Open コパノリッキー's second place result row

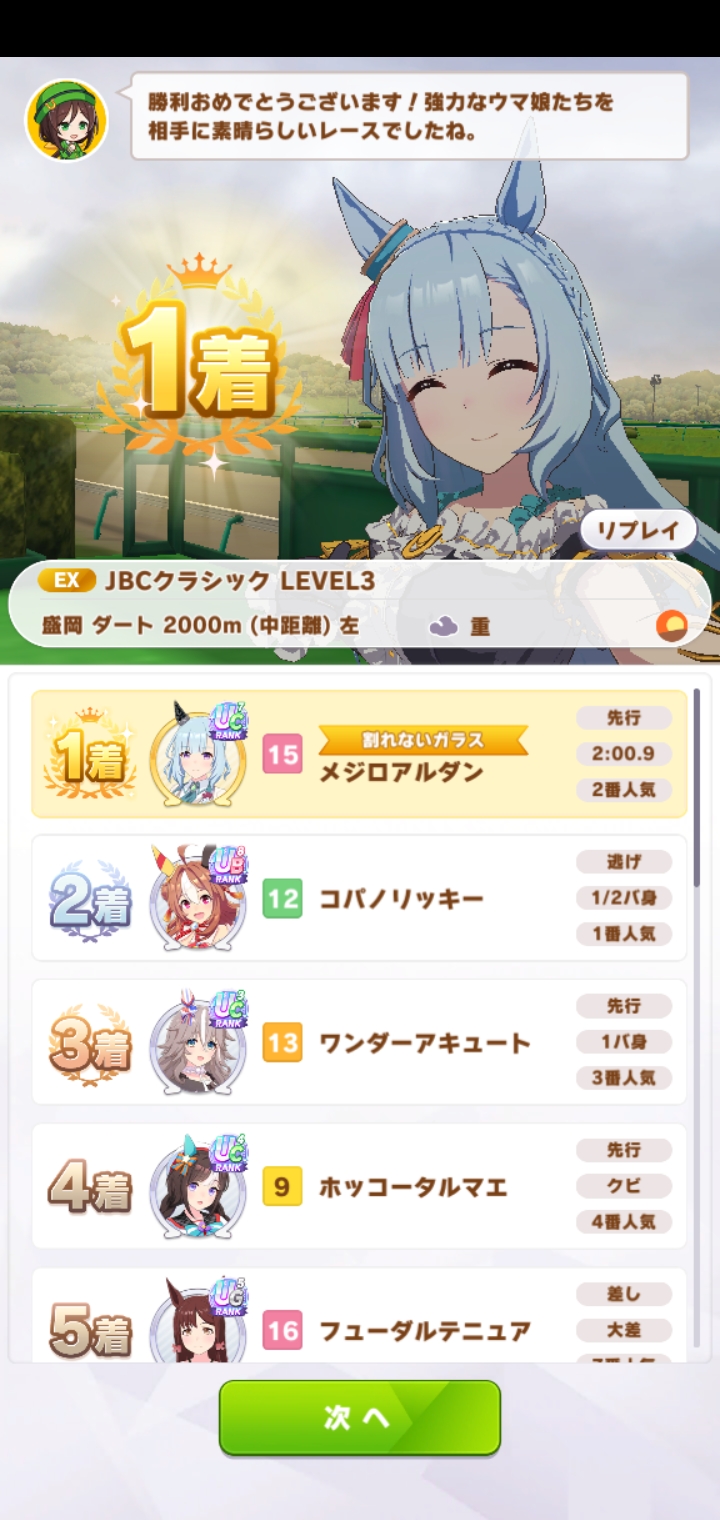(359, 898)
